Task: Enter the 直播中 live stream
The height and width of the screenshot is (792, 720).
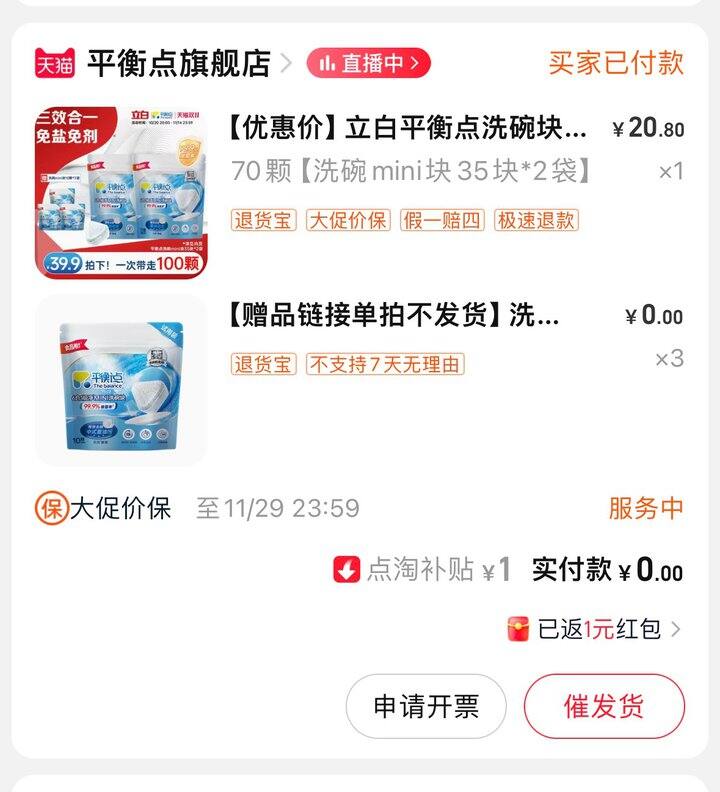Action: pyautogui.click(x=368, y=63)
